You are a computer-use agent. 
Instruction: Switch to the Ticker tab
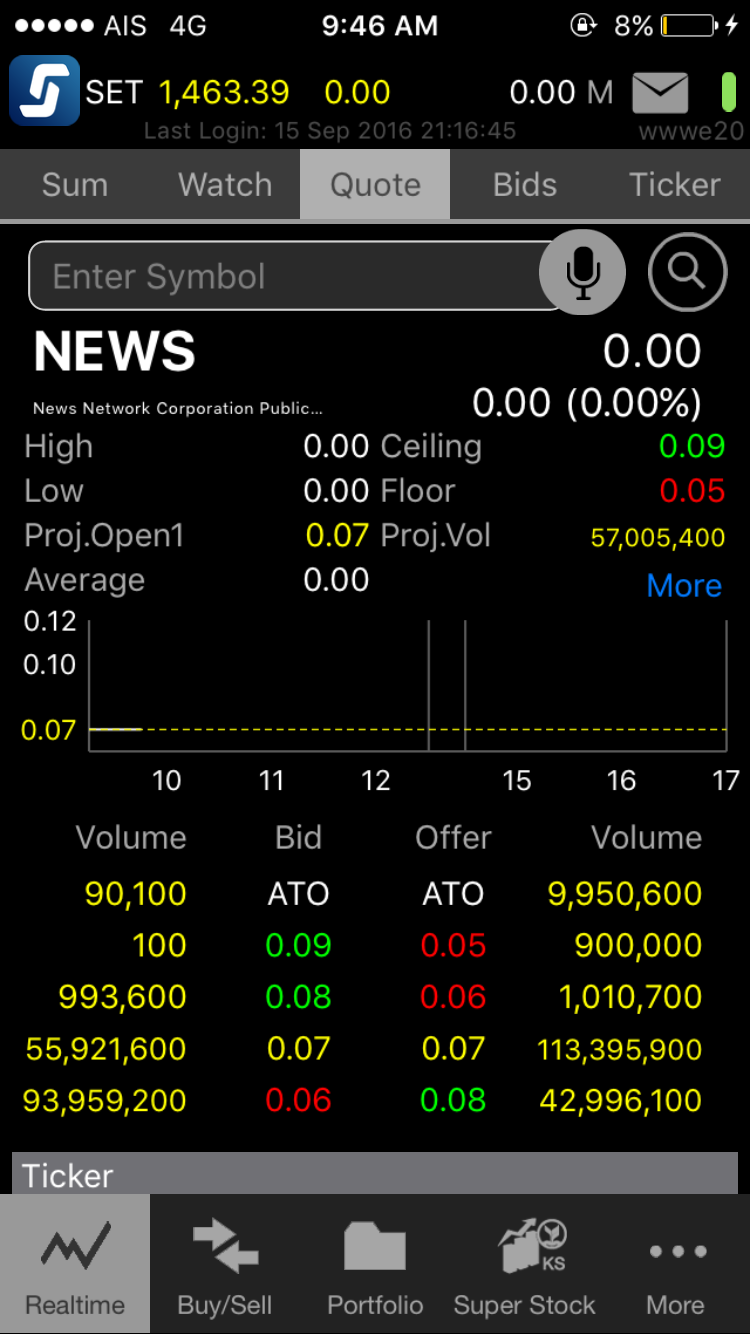click(x=675, y=185)
